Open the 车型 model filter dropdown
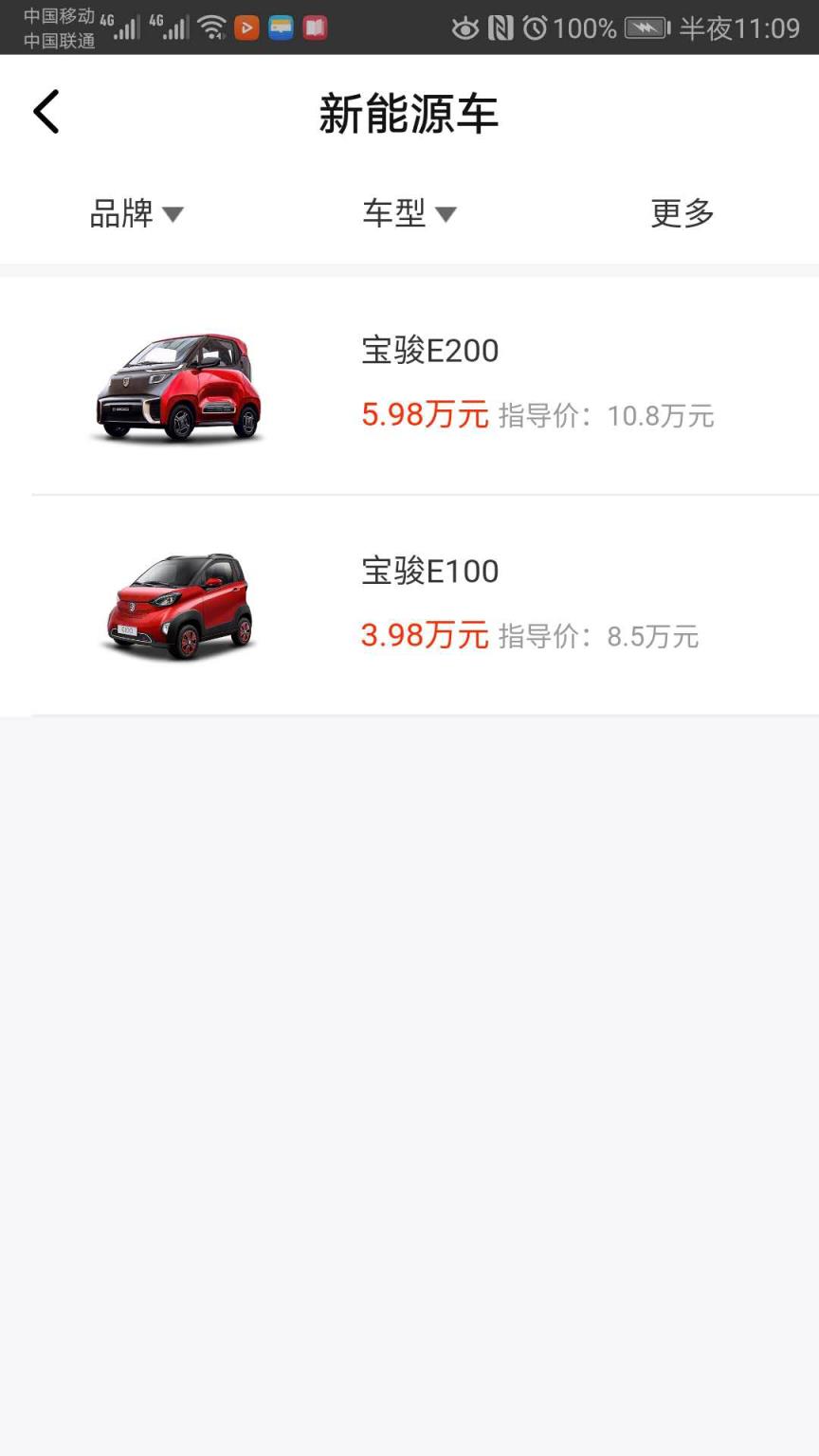Image resolution: width=819 pixels, height=1456 pixels. point(409,213)
